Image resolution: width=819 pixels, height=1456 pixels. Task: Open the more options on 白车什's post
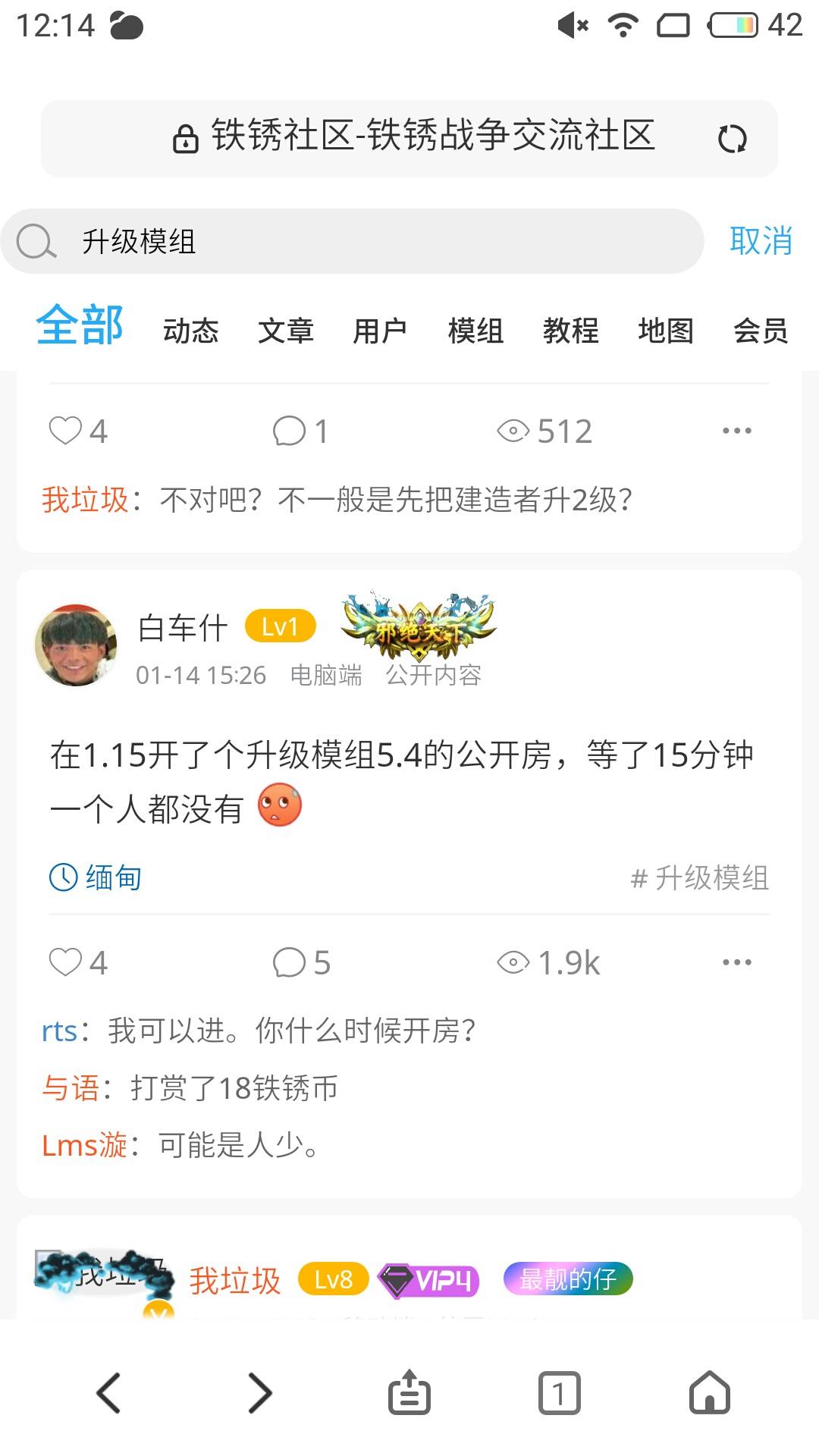(x=736, y=962)
